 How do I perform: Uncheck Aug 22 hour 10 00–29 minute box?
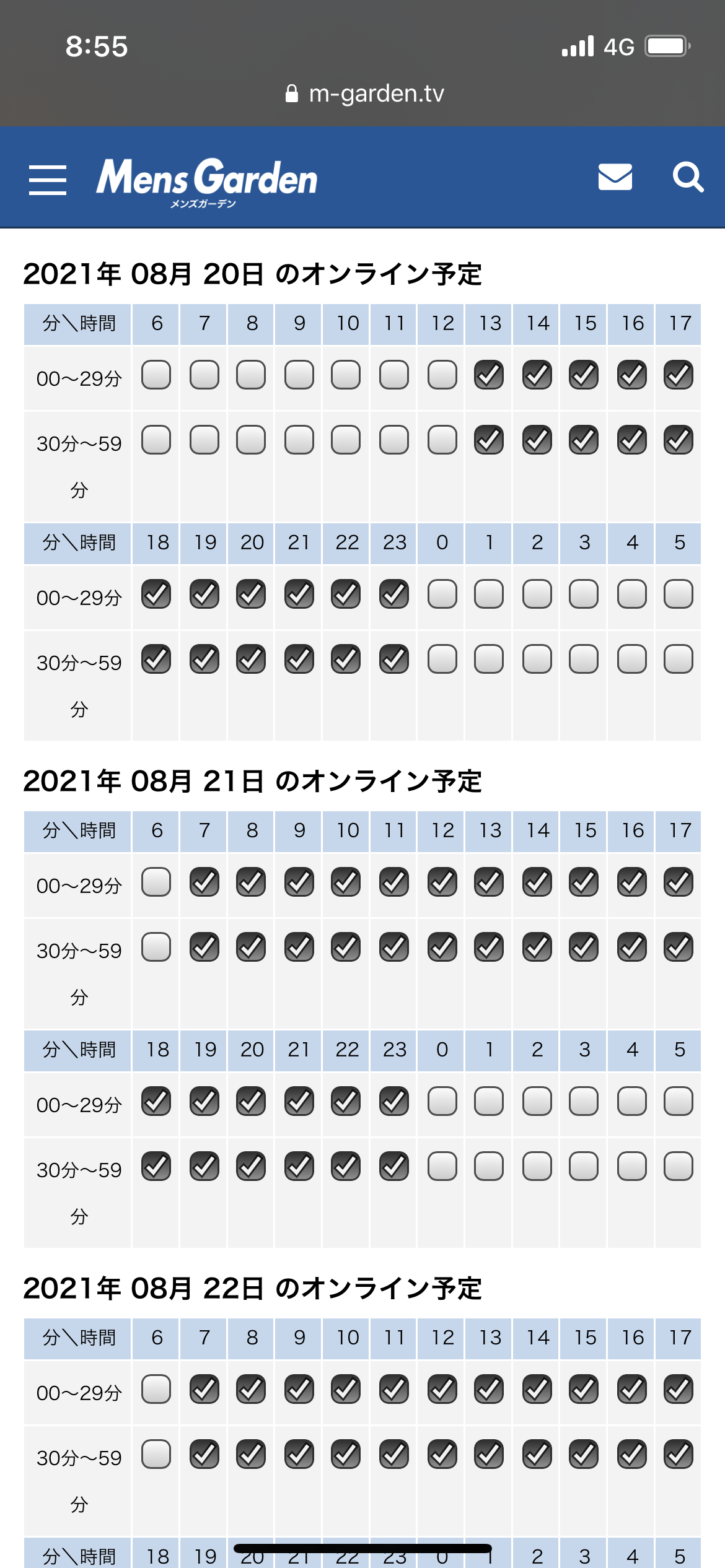[x=346, y=1390]
